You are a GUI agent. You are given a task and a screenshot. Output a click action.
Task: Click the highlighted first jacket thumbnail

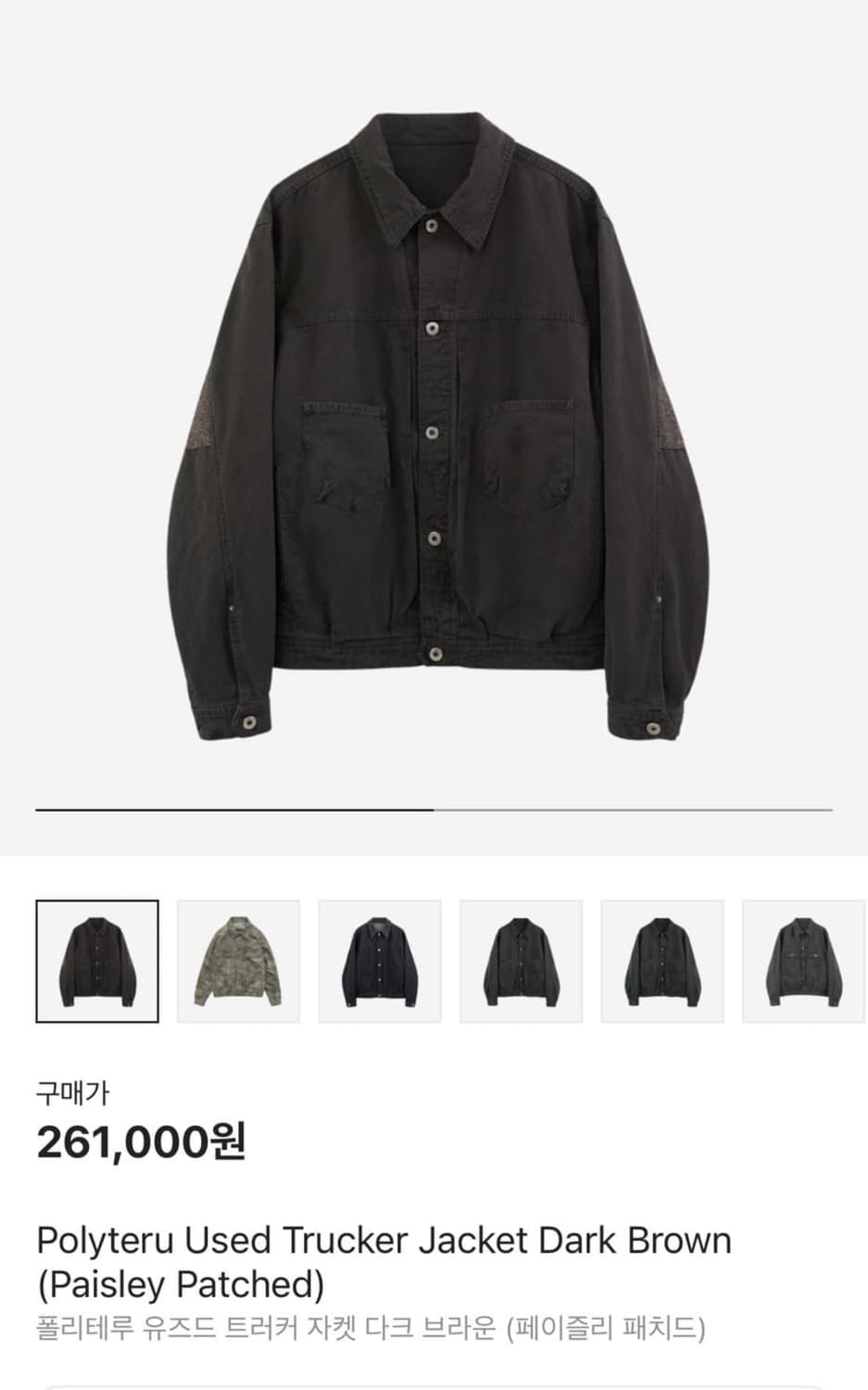tap(96, 959)
